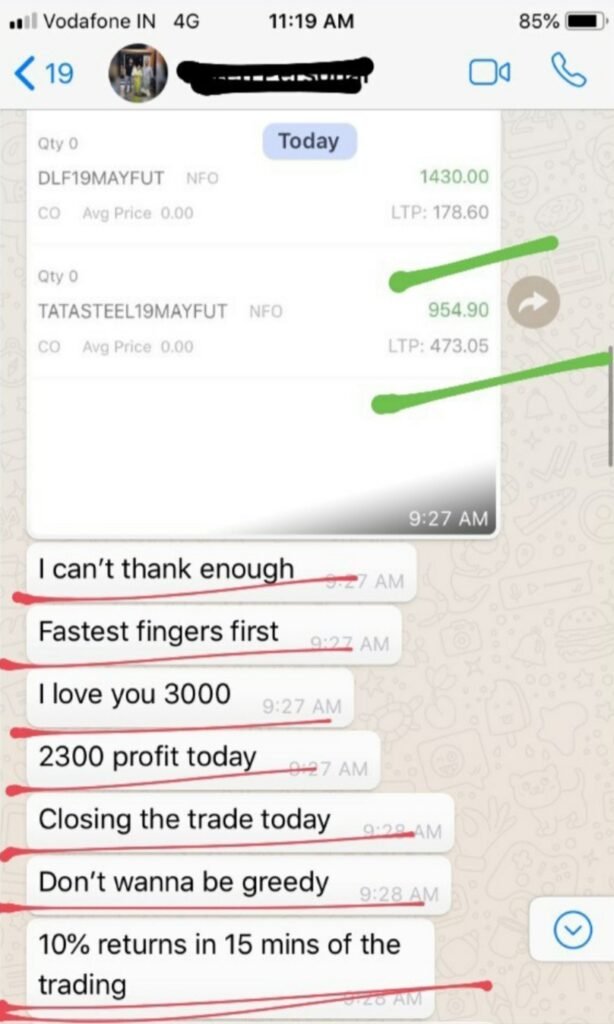Open contact info from the name header
614x1024 pixels.
[x=275, y=72]
